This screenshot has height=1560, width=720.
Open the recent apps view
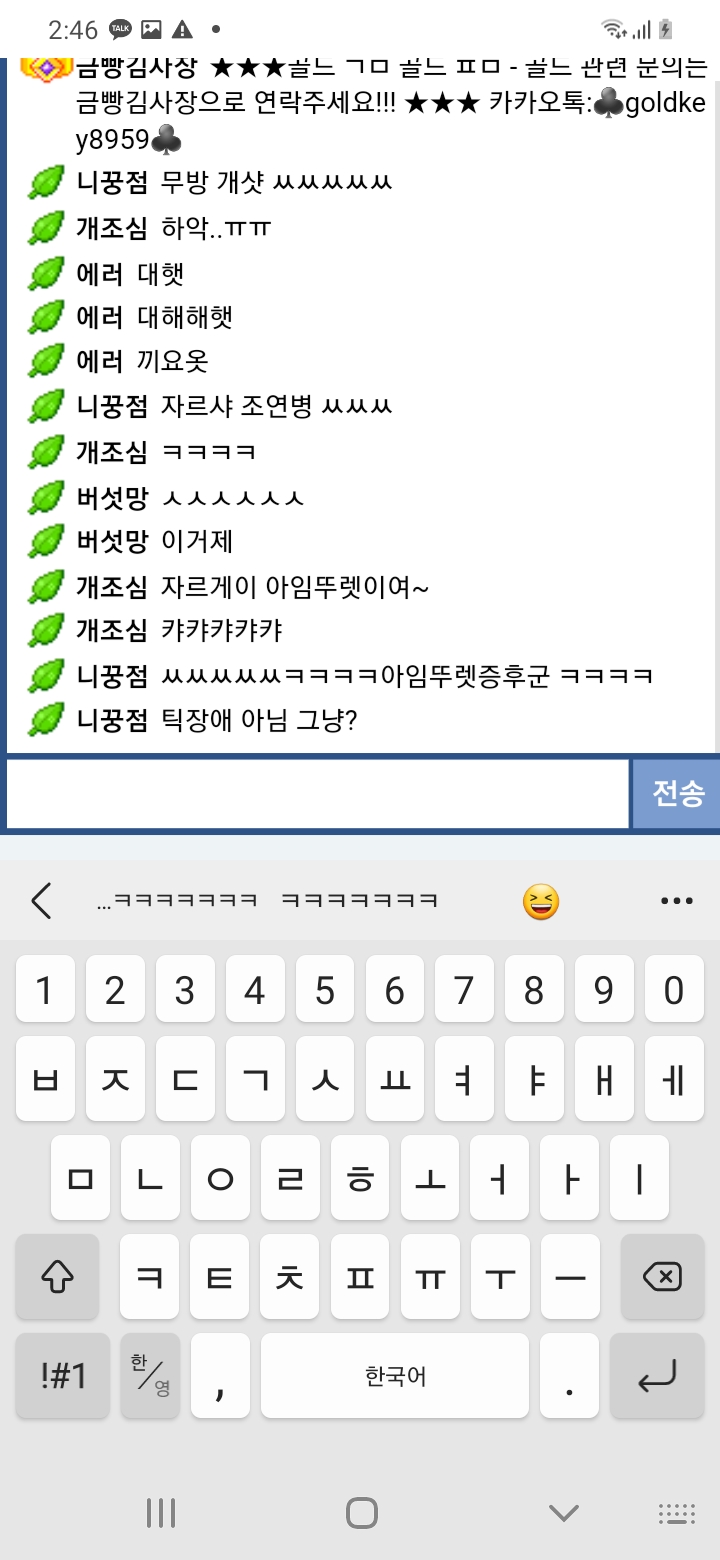(x=160, y=1512)
